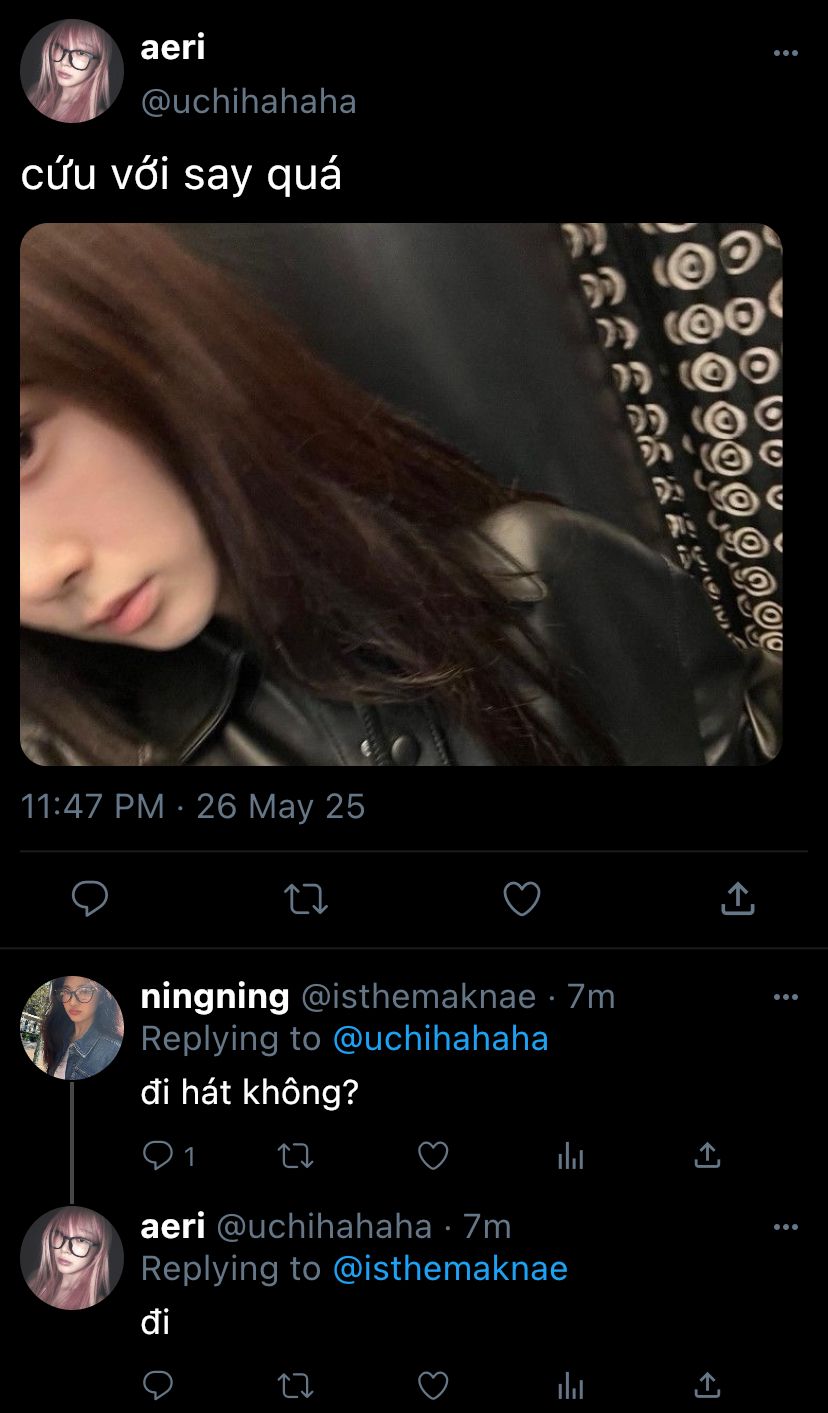Reply to ningning's comment

click(158, 1156)
